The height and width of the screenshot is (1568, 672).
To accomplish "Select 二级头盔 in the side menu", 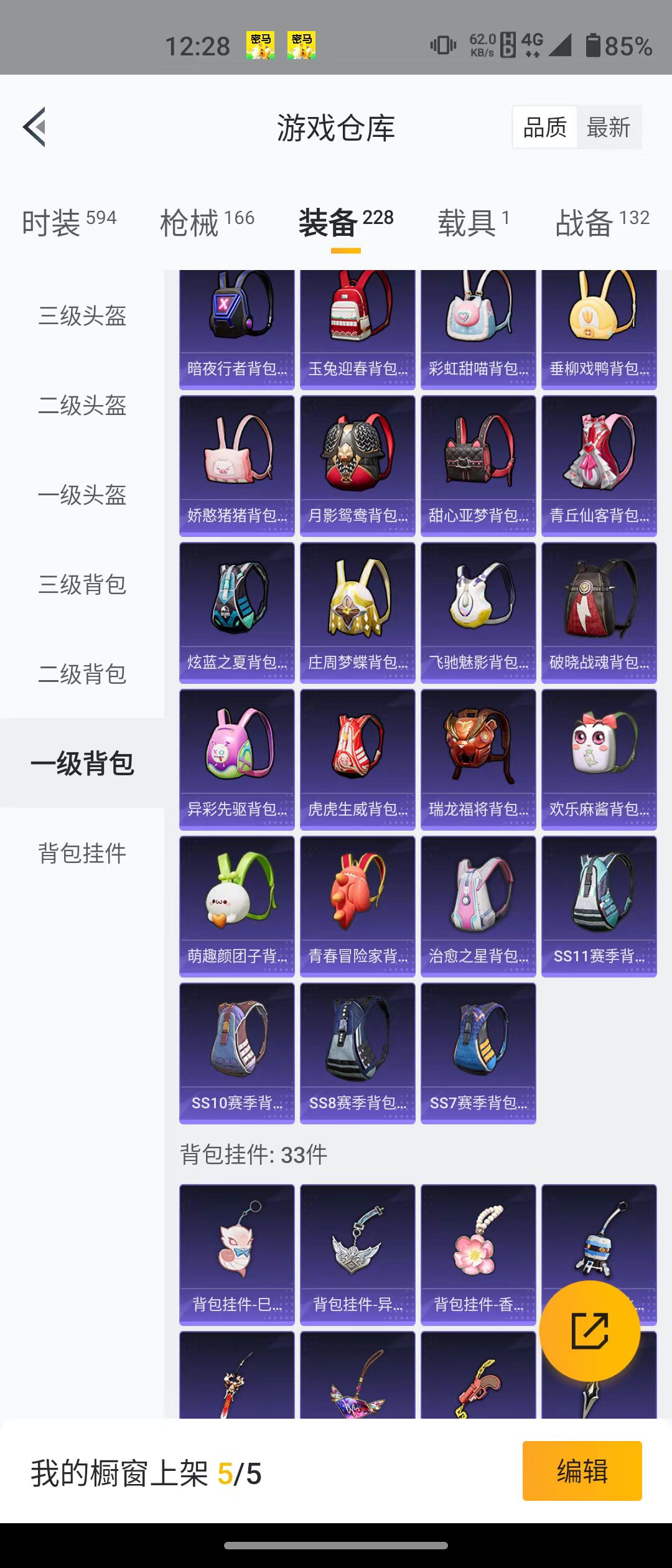I will pos(82,406).
